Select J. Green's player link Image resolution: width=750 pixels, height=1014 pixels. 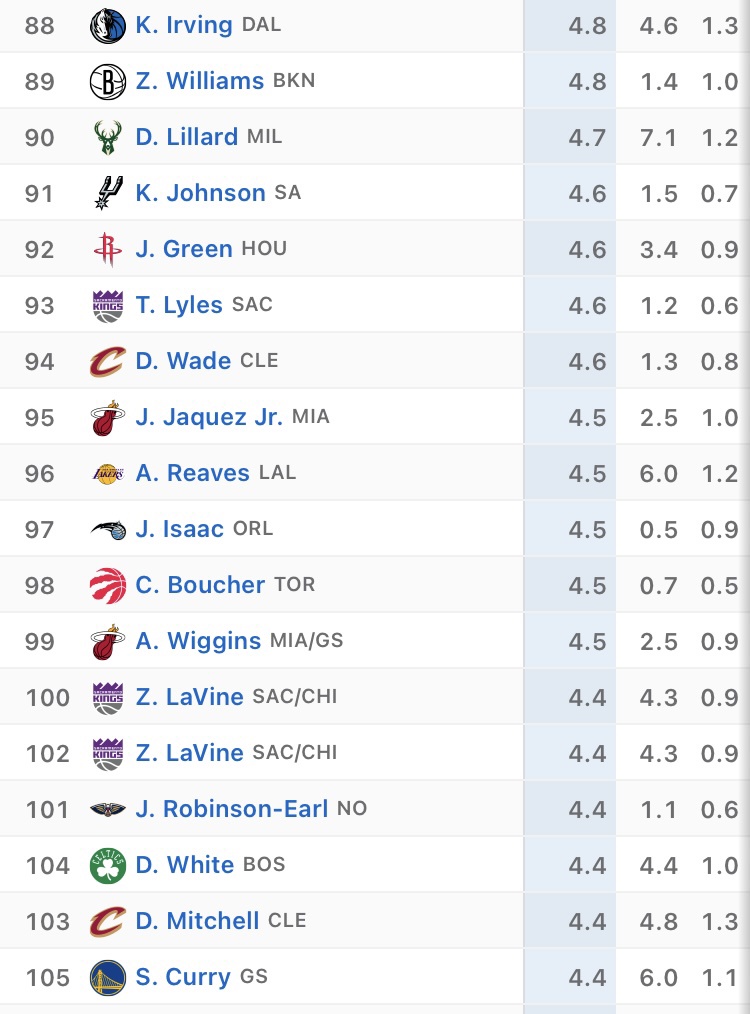[184, 249]
